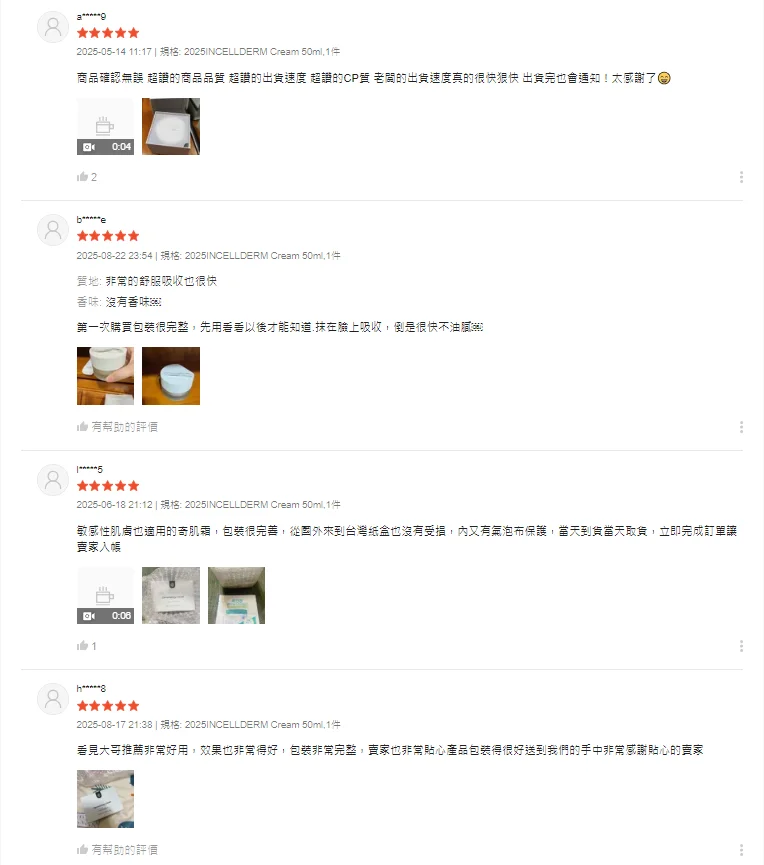Screen dimensions: 764x865
Task: Open more options for l*****5's review
Action: pos(741,646)
